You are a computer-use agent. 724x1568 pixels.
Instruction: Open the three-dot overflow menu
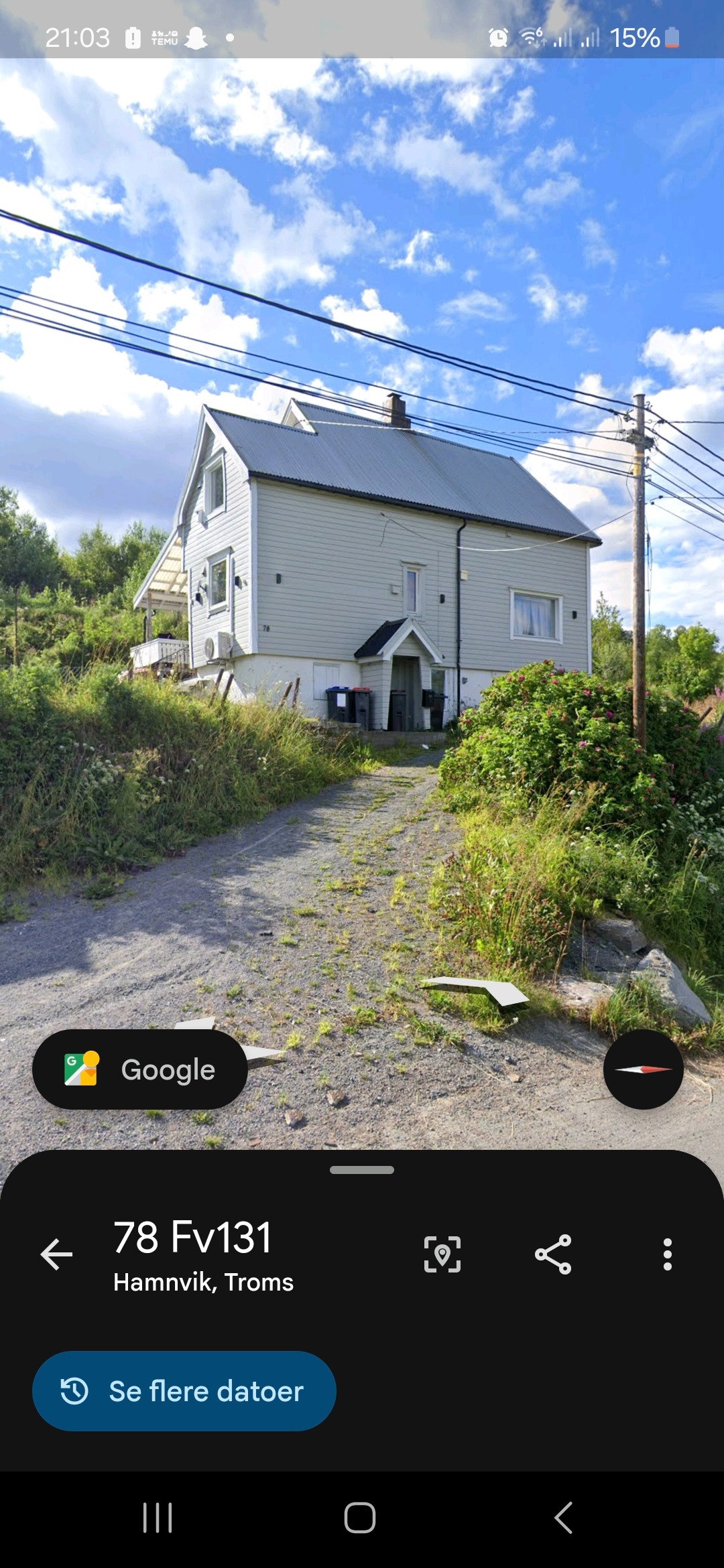pos(667,1254)
